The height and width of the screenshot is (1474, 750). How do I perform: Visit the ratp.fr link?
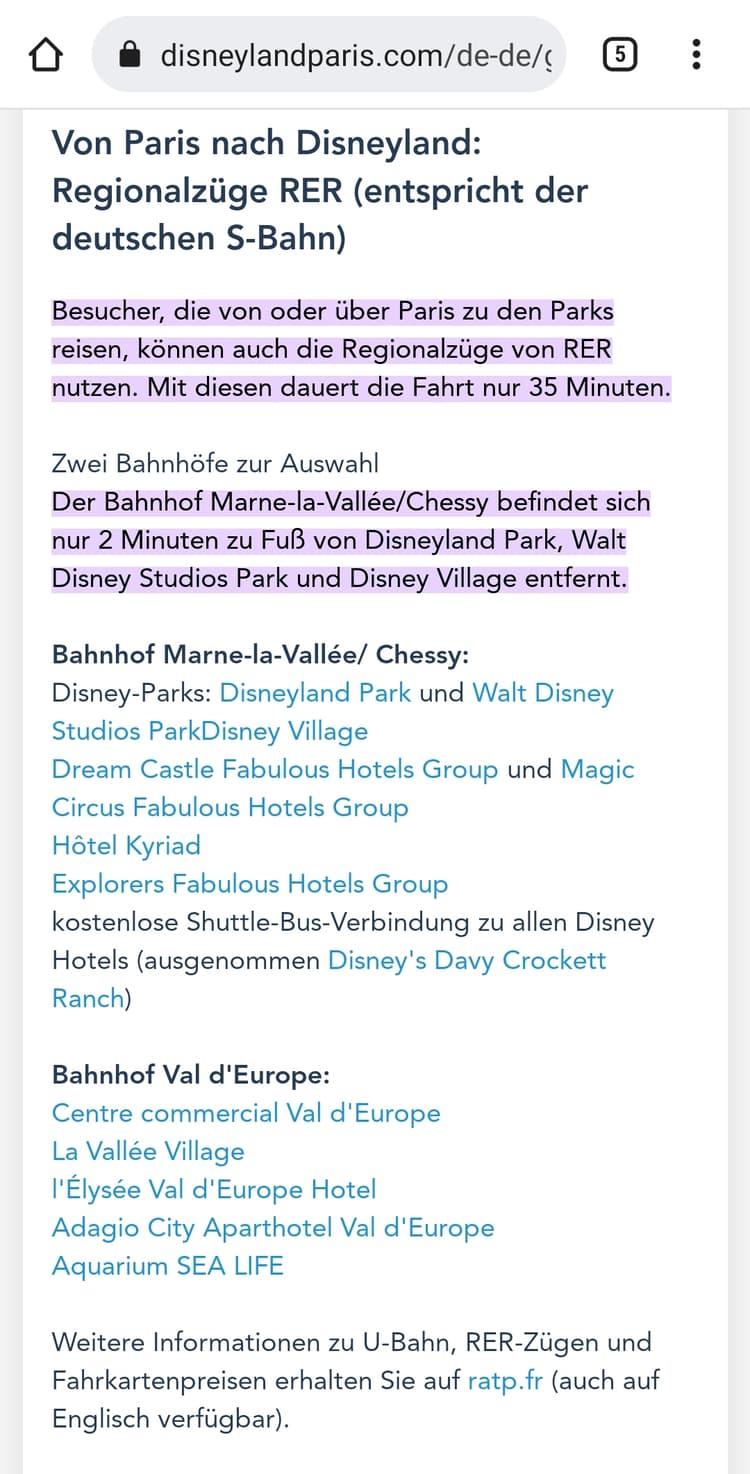coord(505,1381)
